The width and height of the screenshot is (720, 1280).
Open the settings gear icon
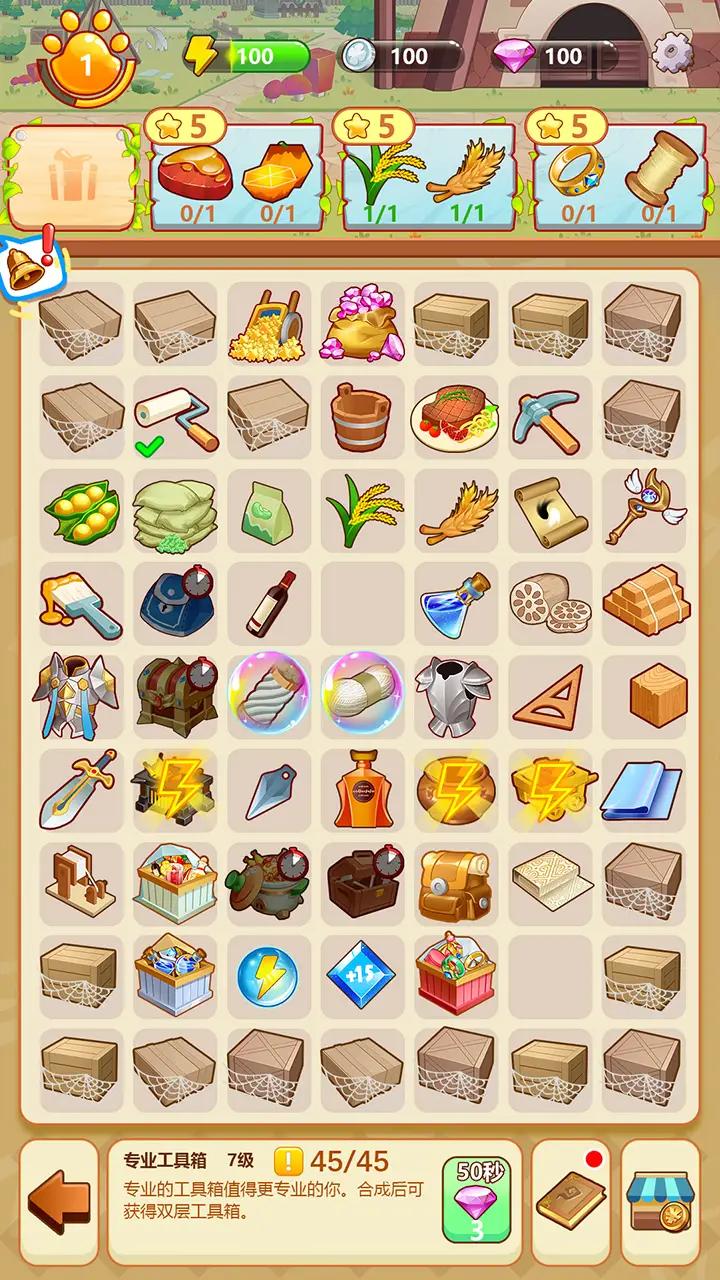[672, 52]
